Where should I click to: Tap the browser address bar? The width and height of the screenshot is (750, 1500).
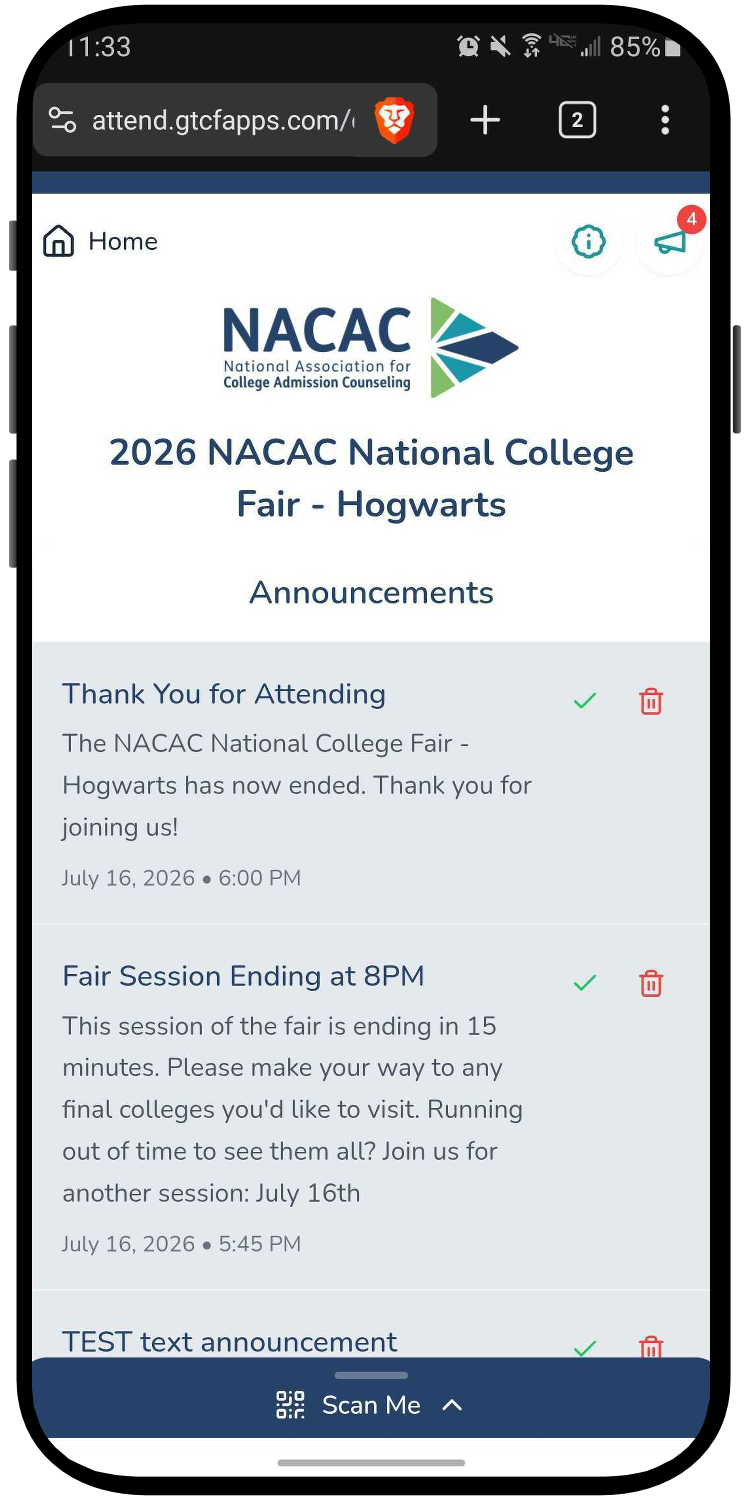[222, 121]
